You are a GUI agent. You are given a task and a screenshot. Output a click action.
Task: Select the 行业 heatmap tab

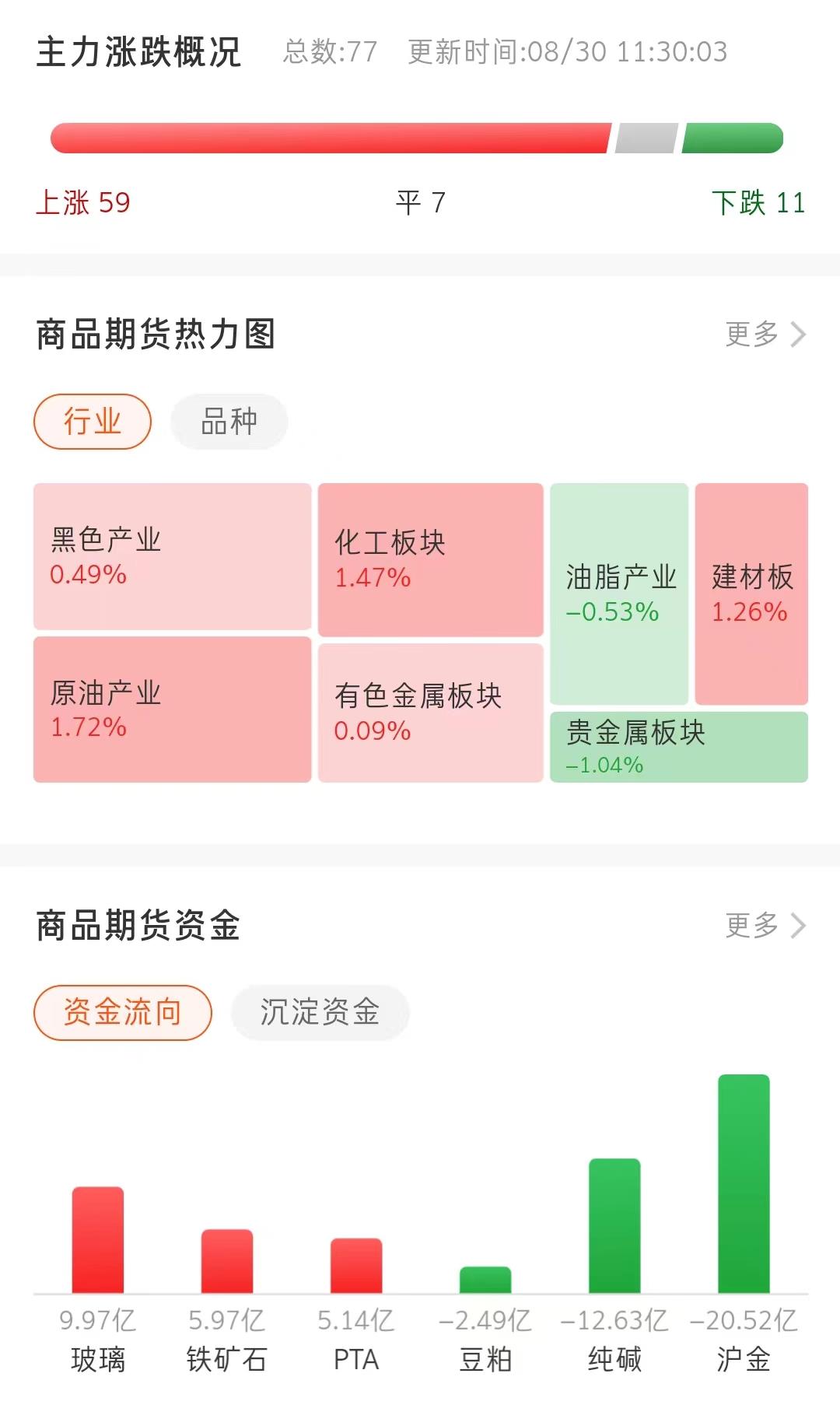coord(93,422)
